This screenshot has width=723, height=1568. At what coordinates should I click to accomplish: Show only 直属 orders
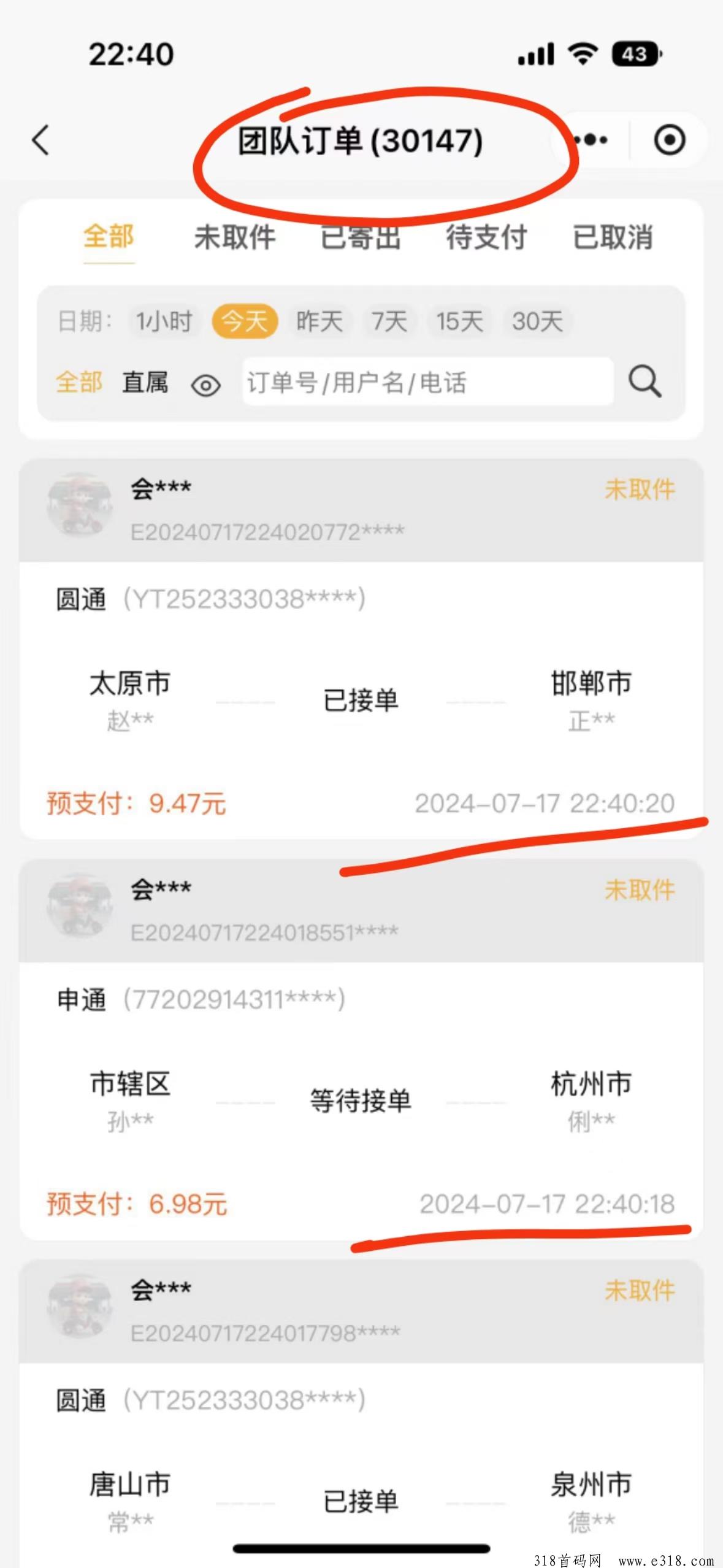coord(145,383)
